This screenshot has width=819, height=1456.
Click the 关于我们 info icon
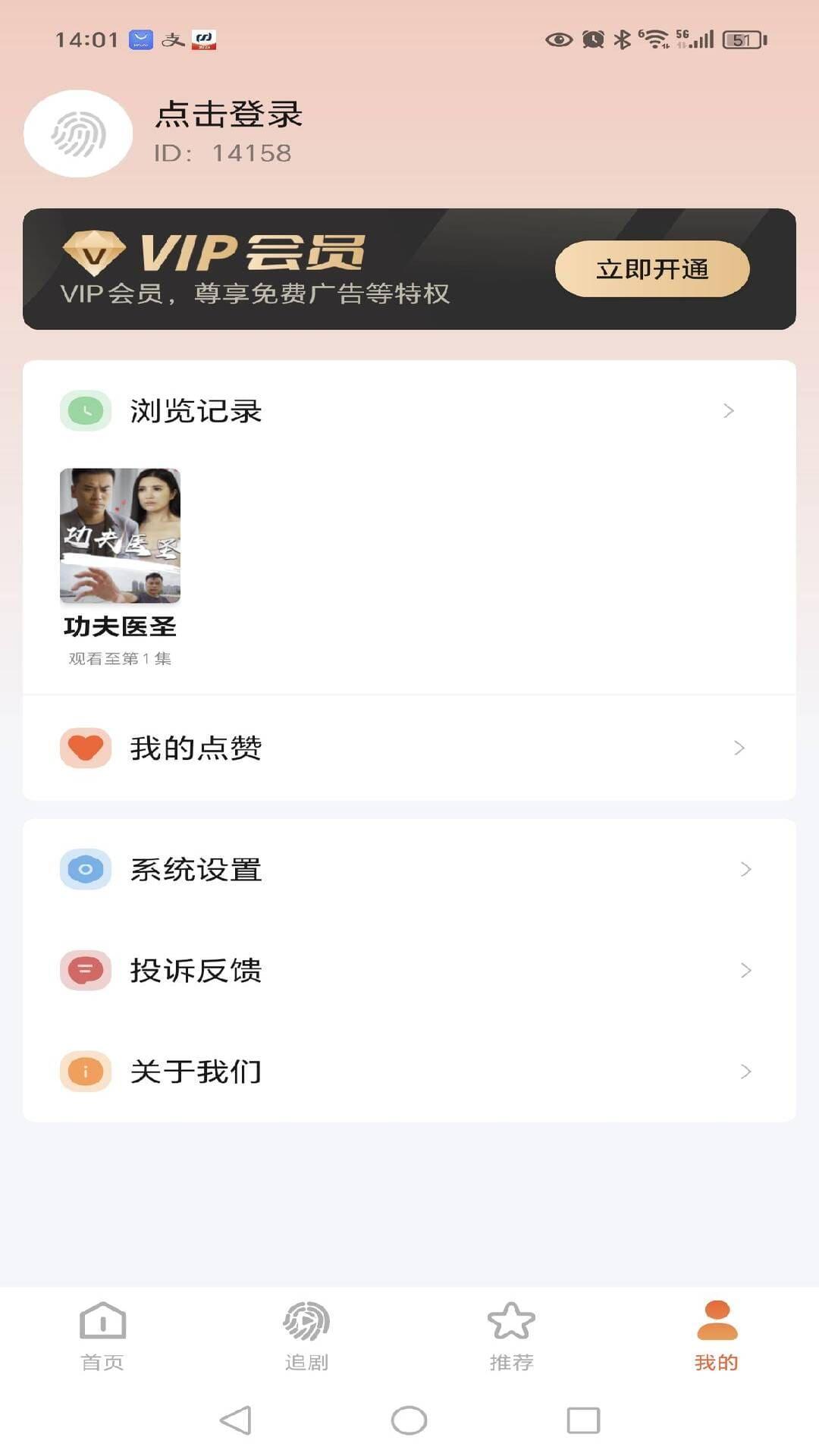[85, 1072]
